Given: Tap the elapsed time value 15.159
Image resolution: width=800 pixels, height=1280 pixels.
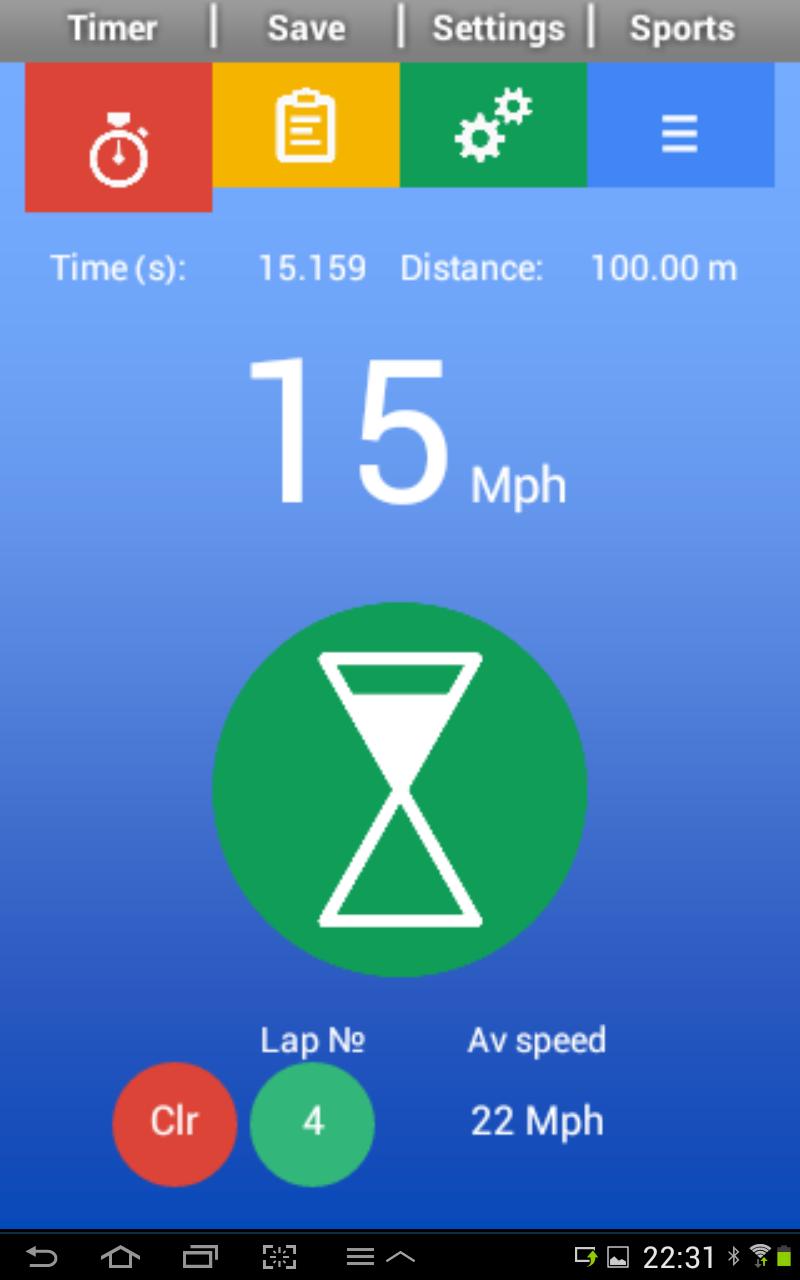Looking at the screenshot, I should pos(311,267).
